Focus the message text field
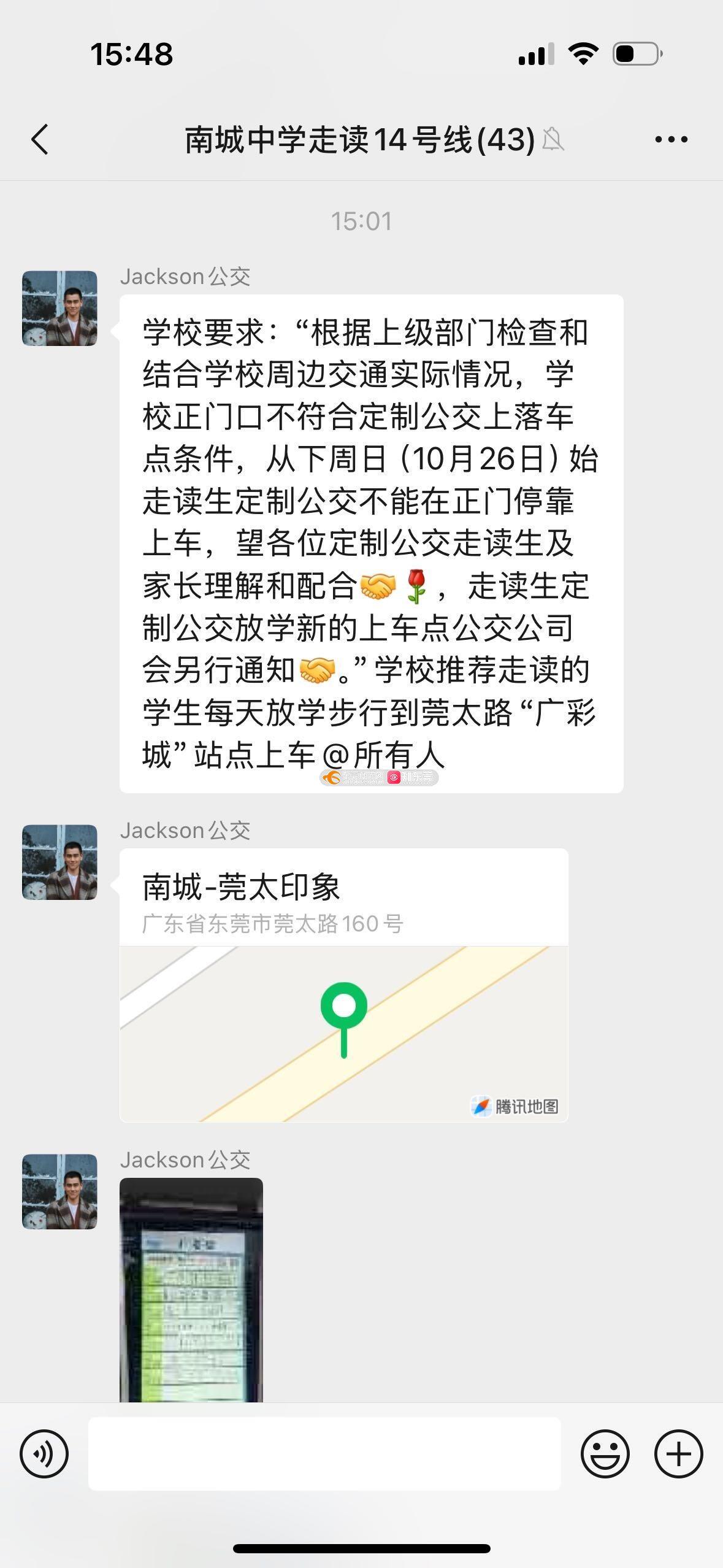This screenshot has width=723, height=1568. click(x=324, y=1453)
